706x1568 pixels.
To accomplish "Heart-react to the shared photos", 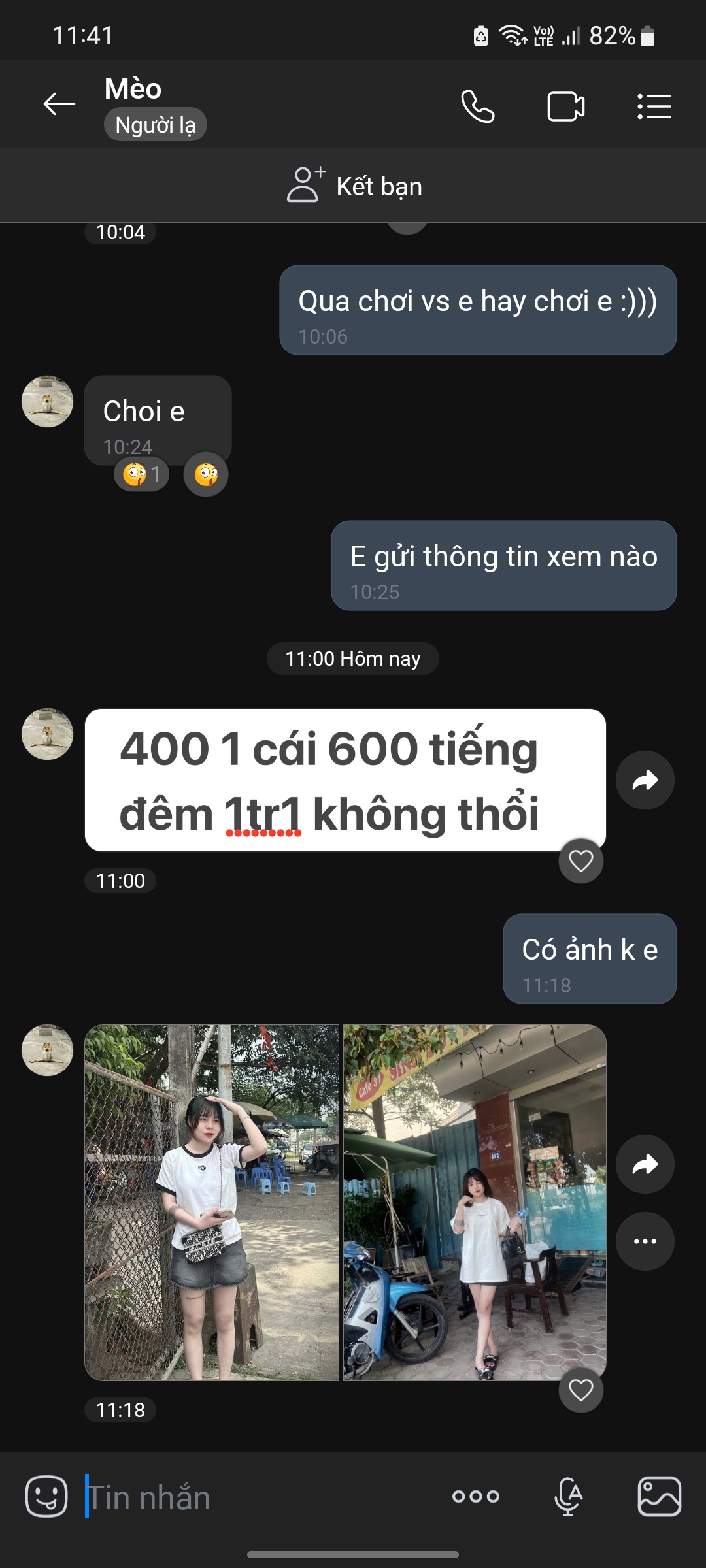I will pos(580,1390).
